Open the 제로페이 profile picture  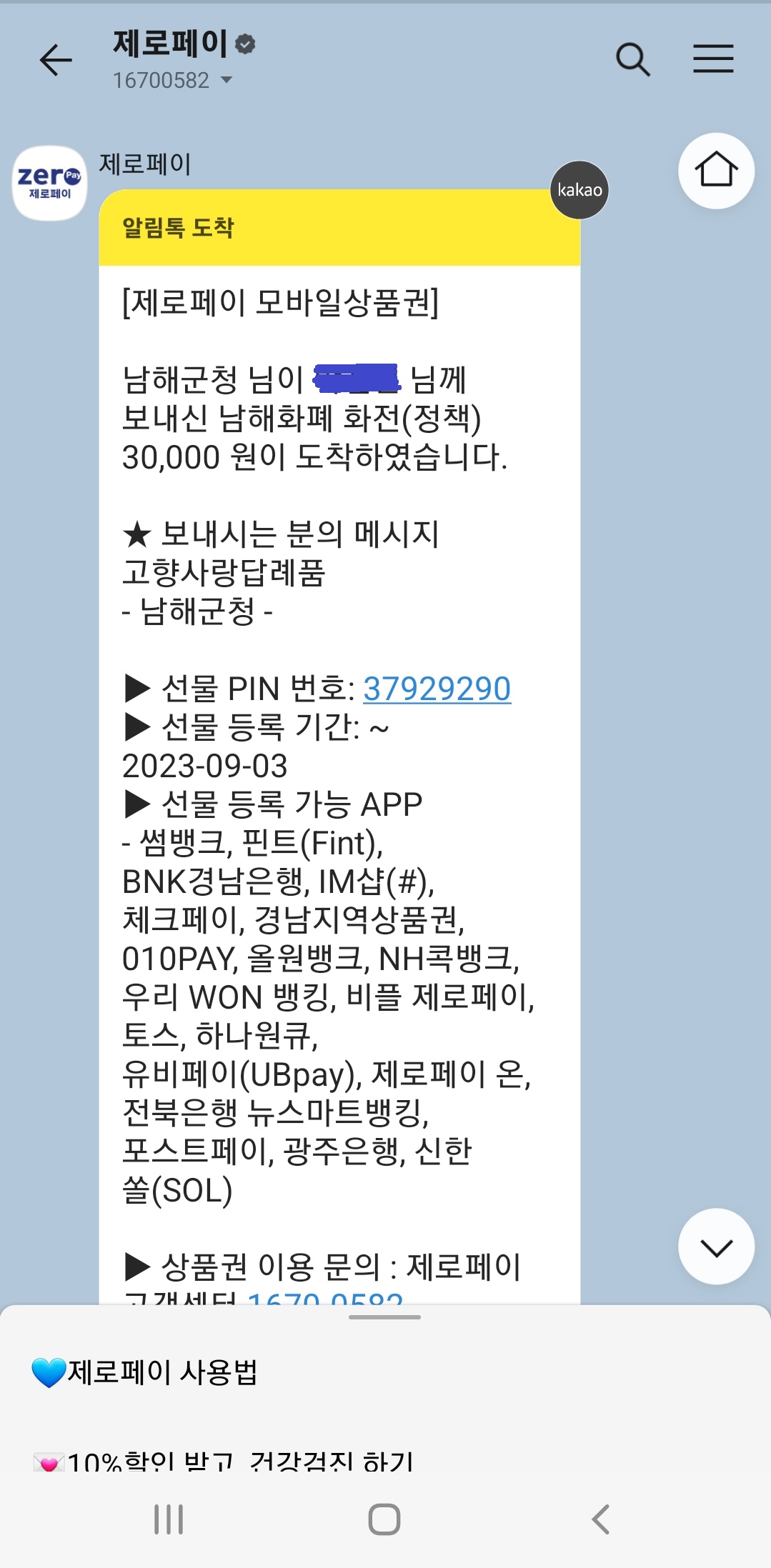coord(50,183)
